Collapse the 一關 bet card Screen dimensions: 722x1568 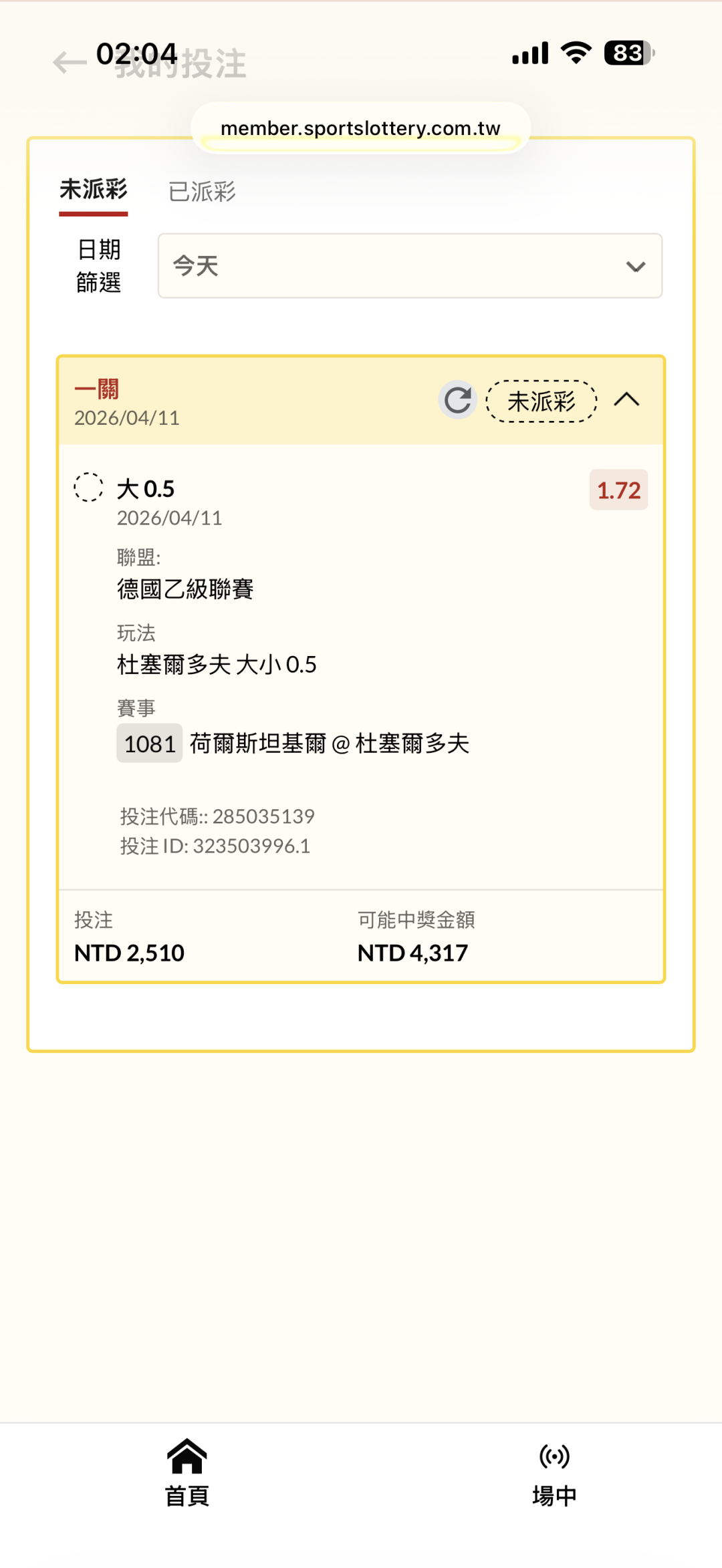coord(627,400)
